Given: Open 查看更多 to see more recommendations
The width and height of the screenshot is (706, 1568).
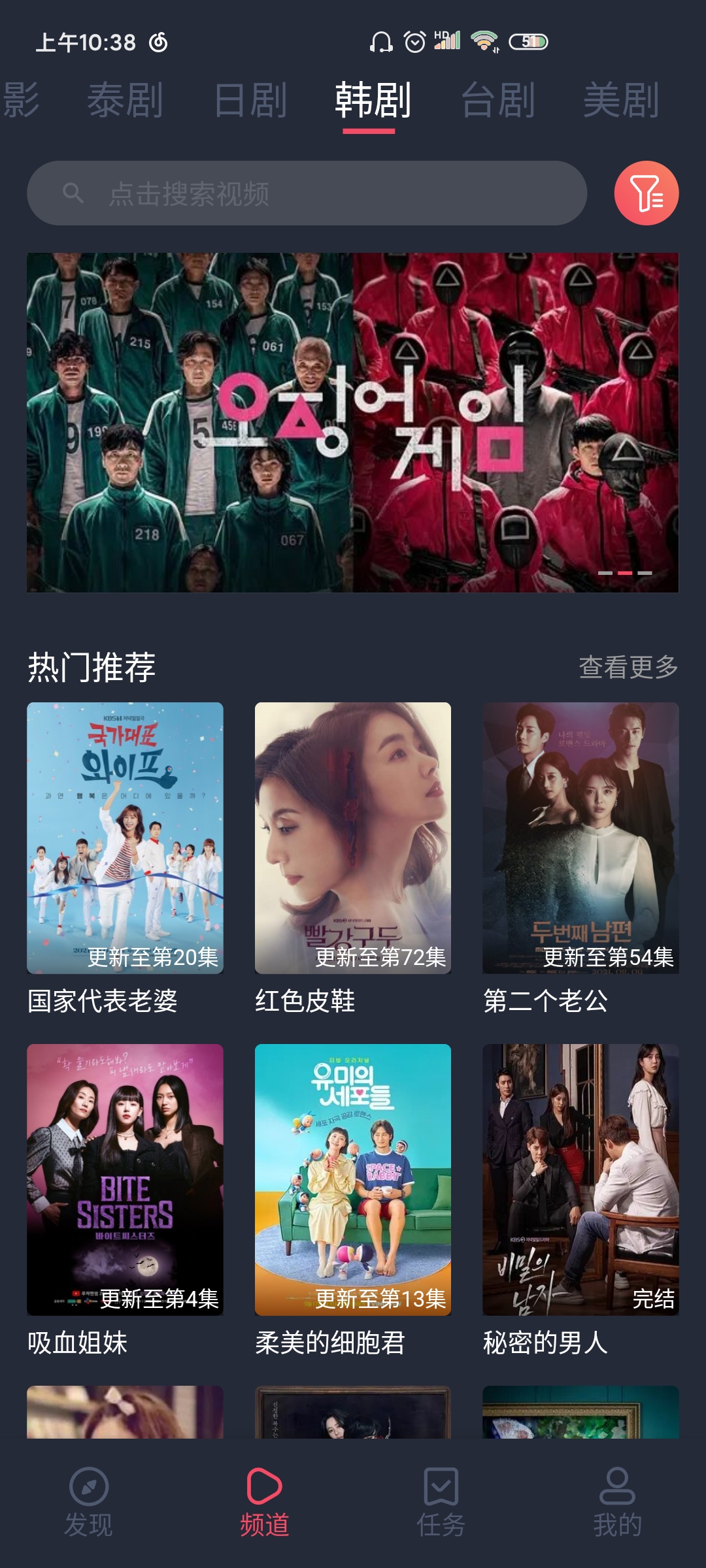Looking at the screenshot, I should tap(628, 668).
